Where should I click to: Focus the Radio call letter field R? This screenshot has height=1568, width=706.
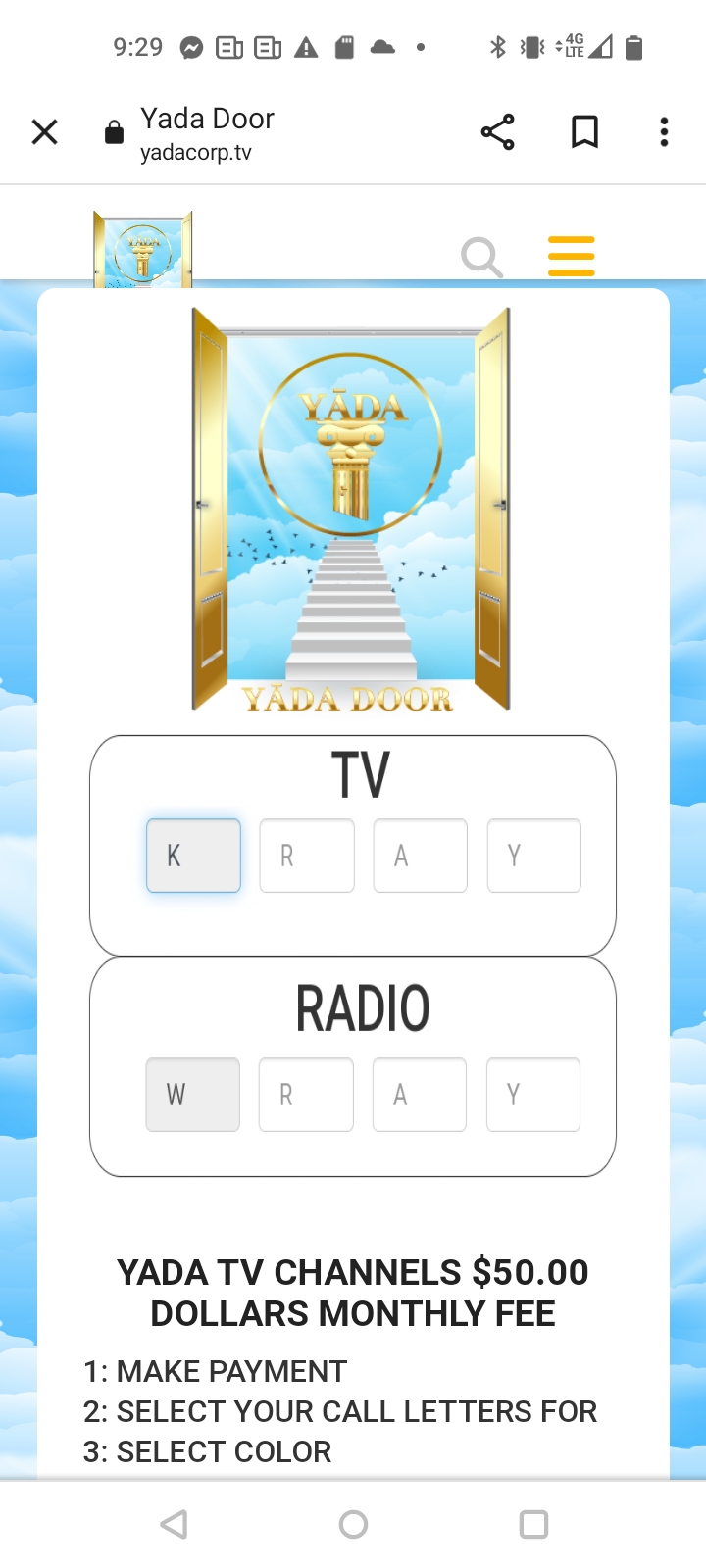(x=306, y=1095)
